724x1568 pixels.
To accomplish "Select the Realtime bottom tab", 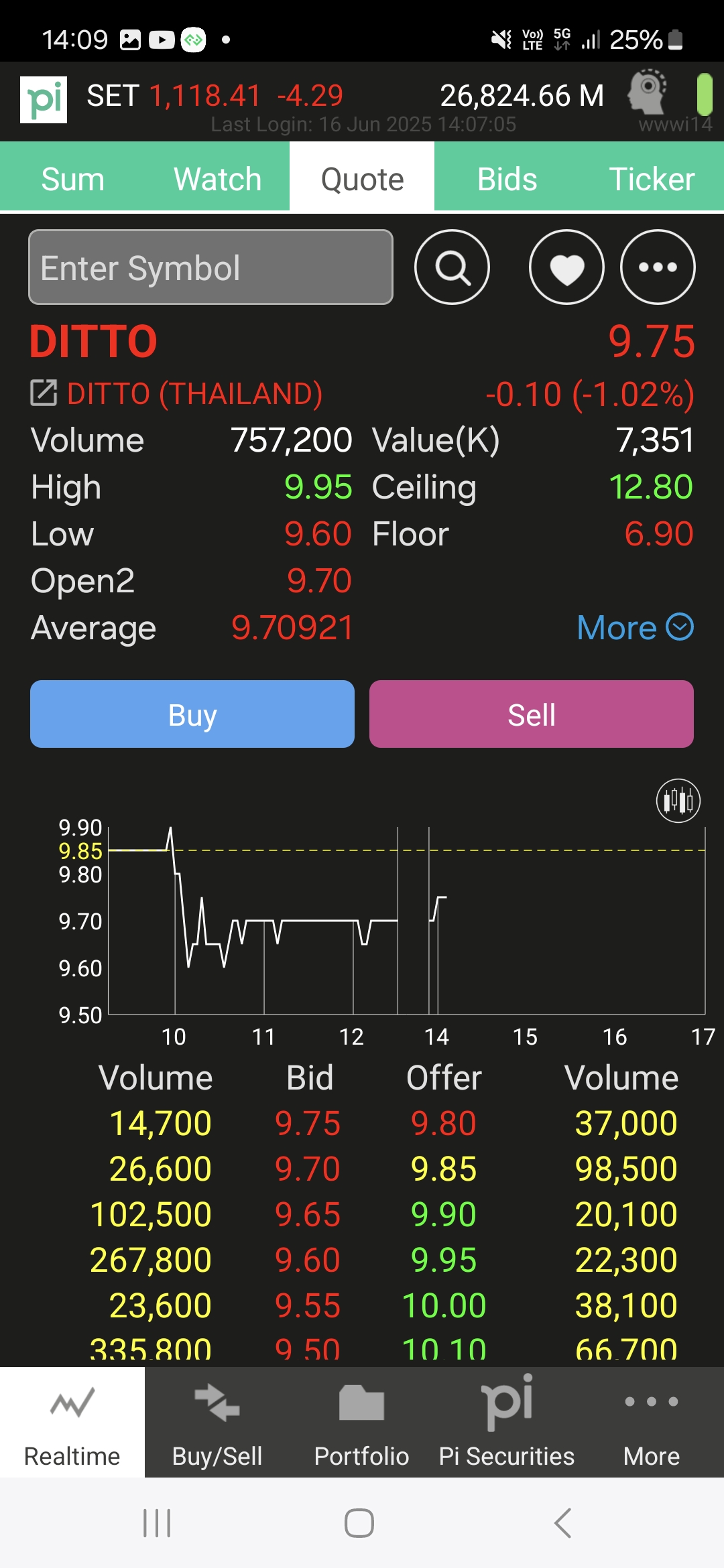I will tap(72, 1422).
